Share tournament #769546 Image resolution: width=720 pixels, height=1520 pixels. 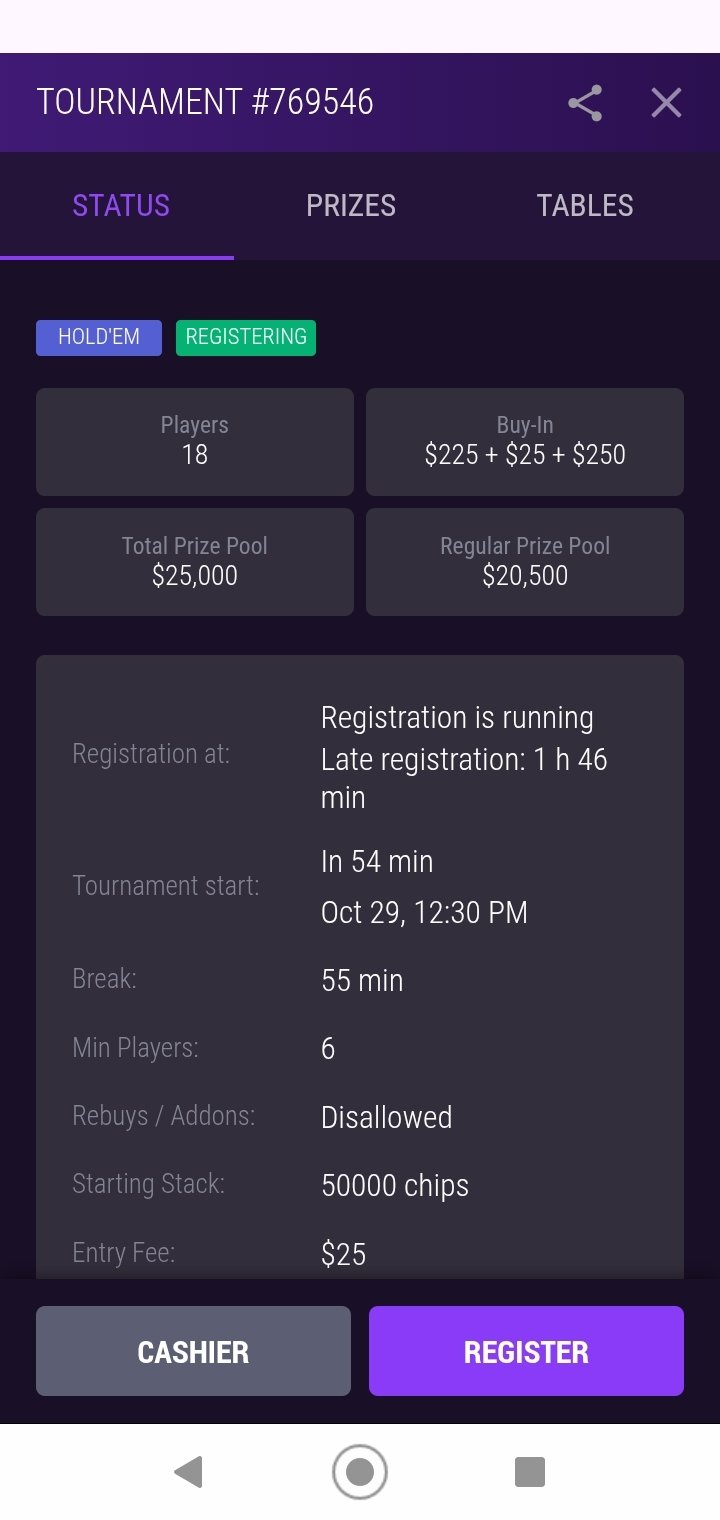[x=585, y=103]
